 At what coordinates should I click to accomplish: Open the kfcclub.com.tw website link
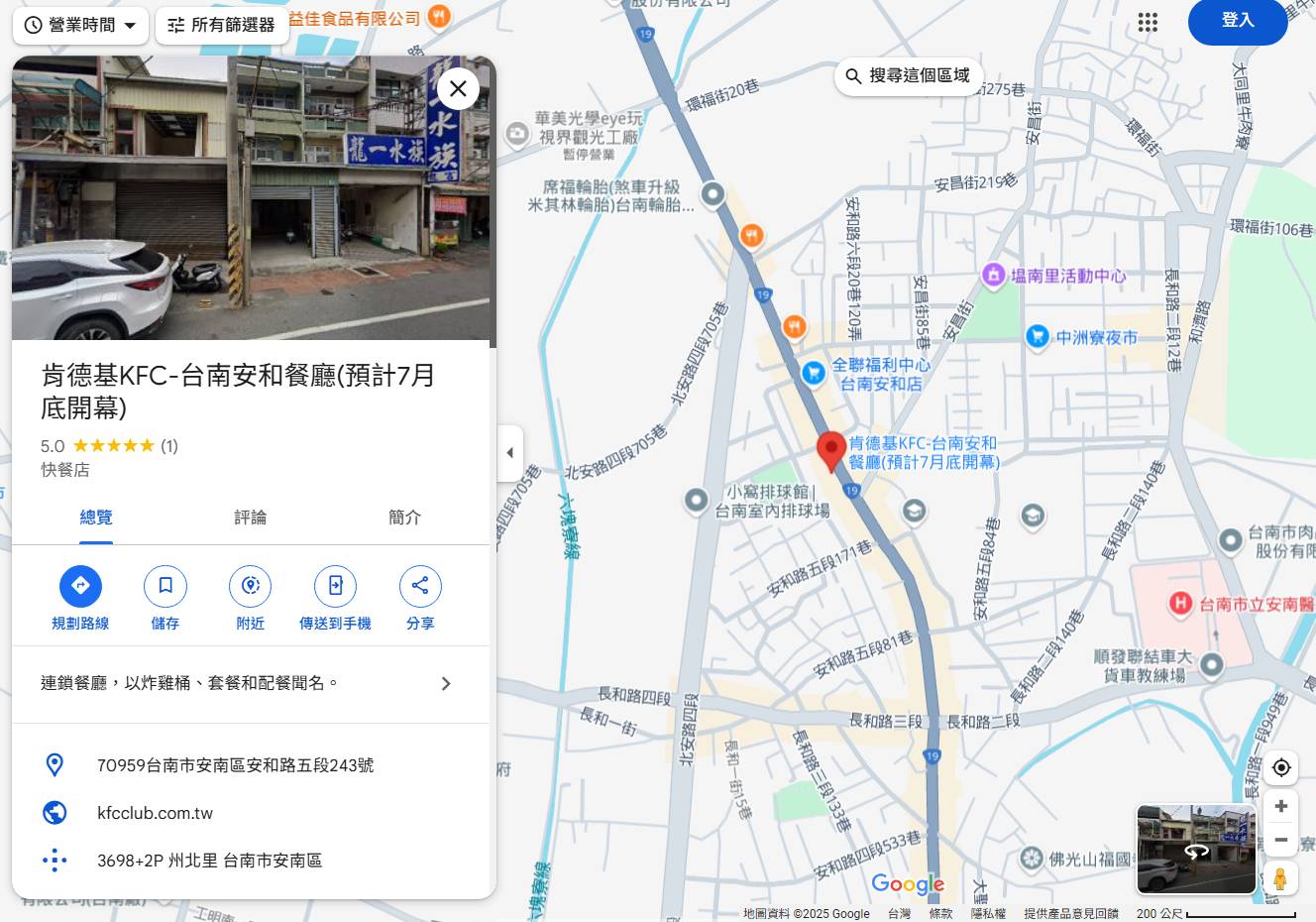coord(155,813)
